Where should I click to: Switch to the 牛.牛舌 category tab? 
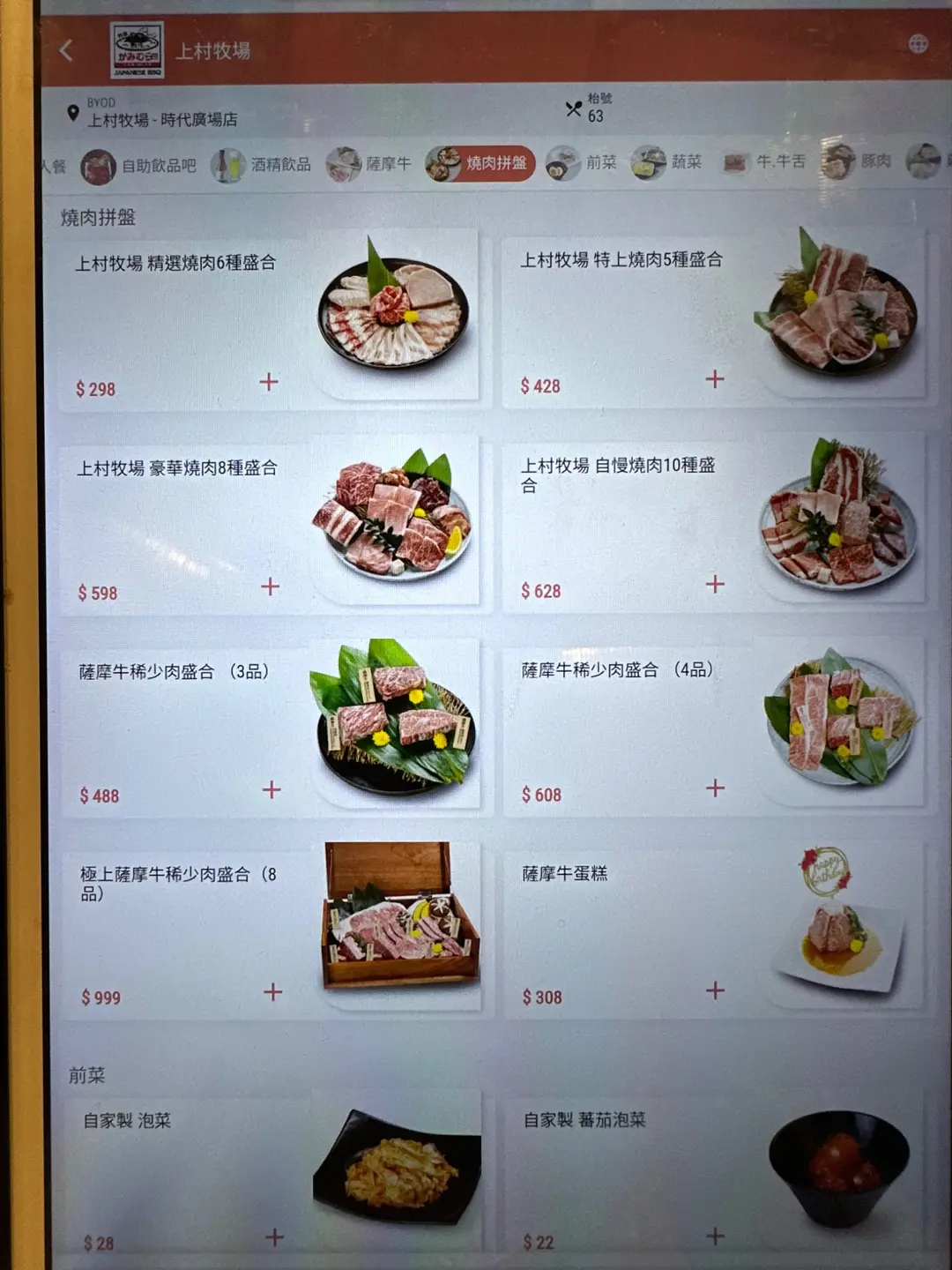(765, 162)
